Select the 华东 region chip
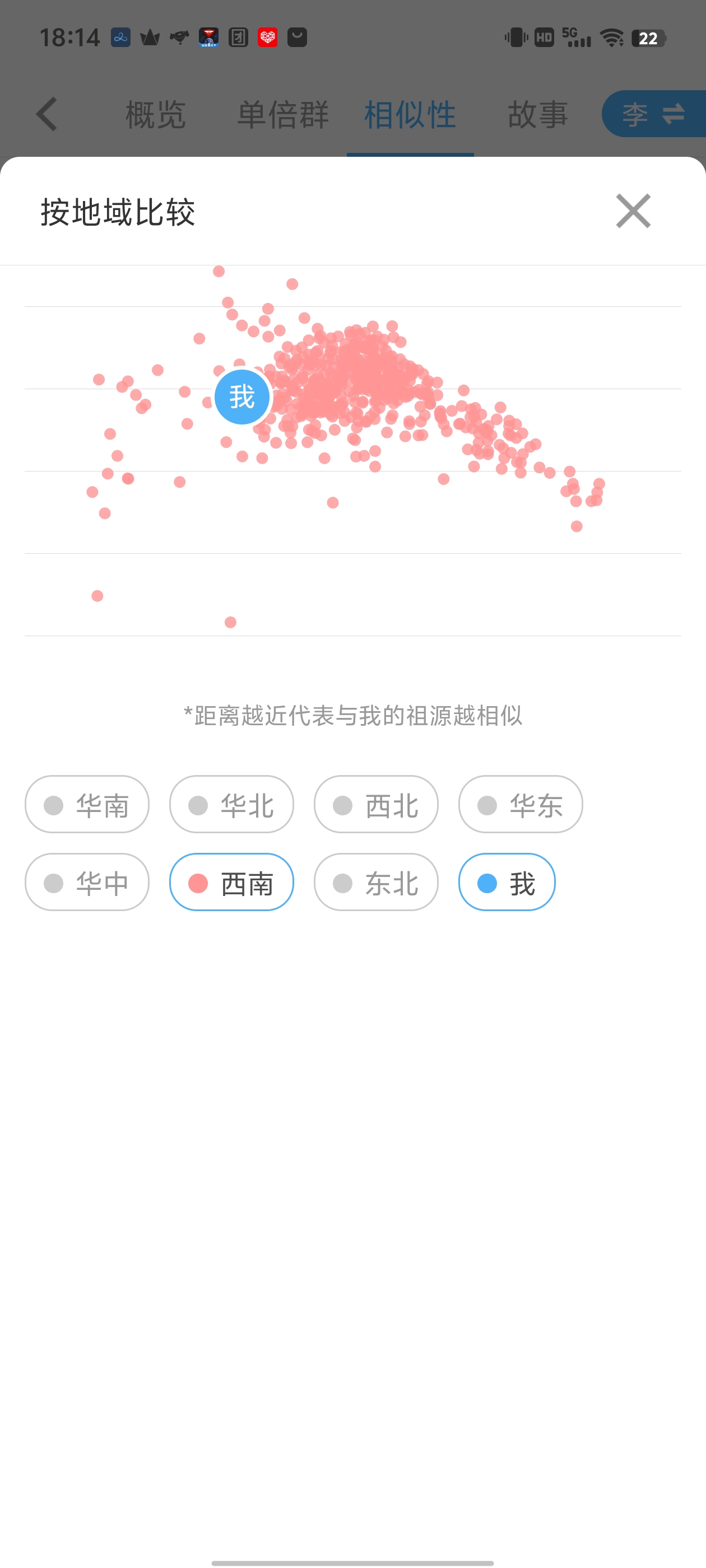Screen dimensions: 706x1568 click(x=520, y=804)
